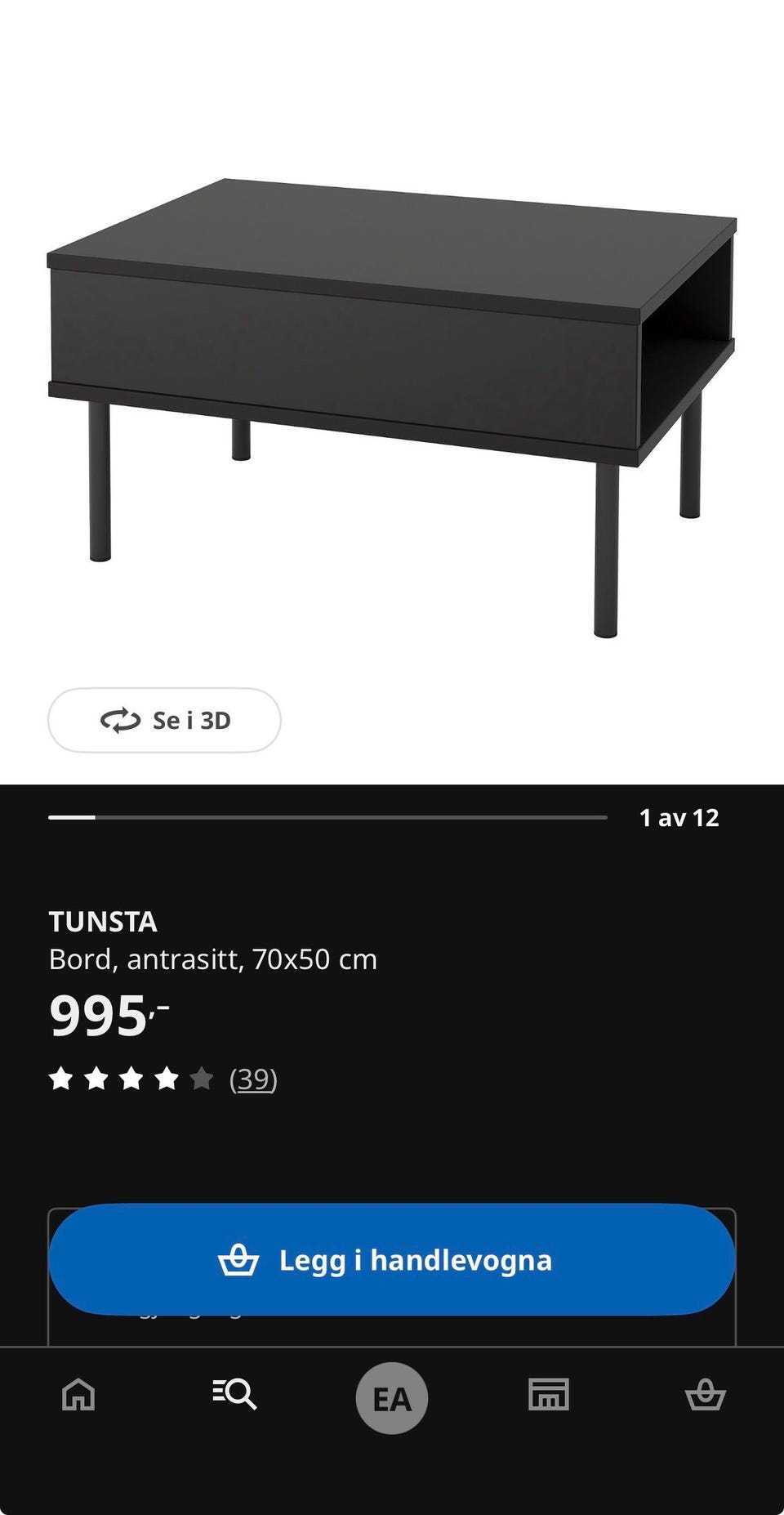Add TUNSTA table to the shopping cart
The height and width of the screenshot is (1515, 784).
pos(392,1259)
